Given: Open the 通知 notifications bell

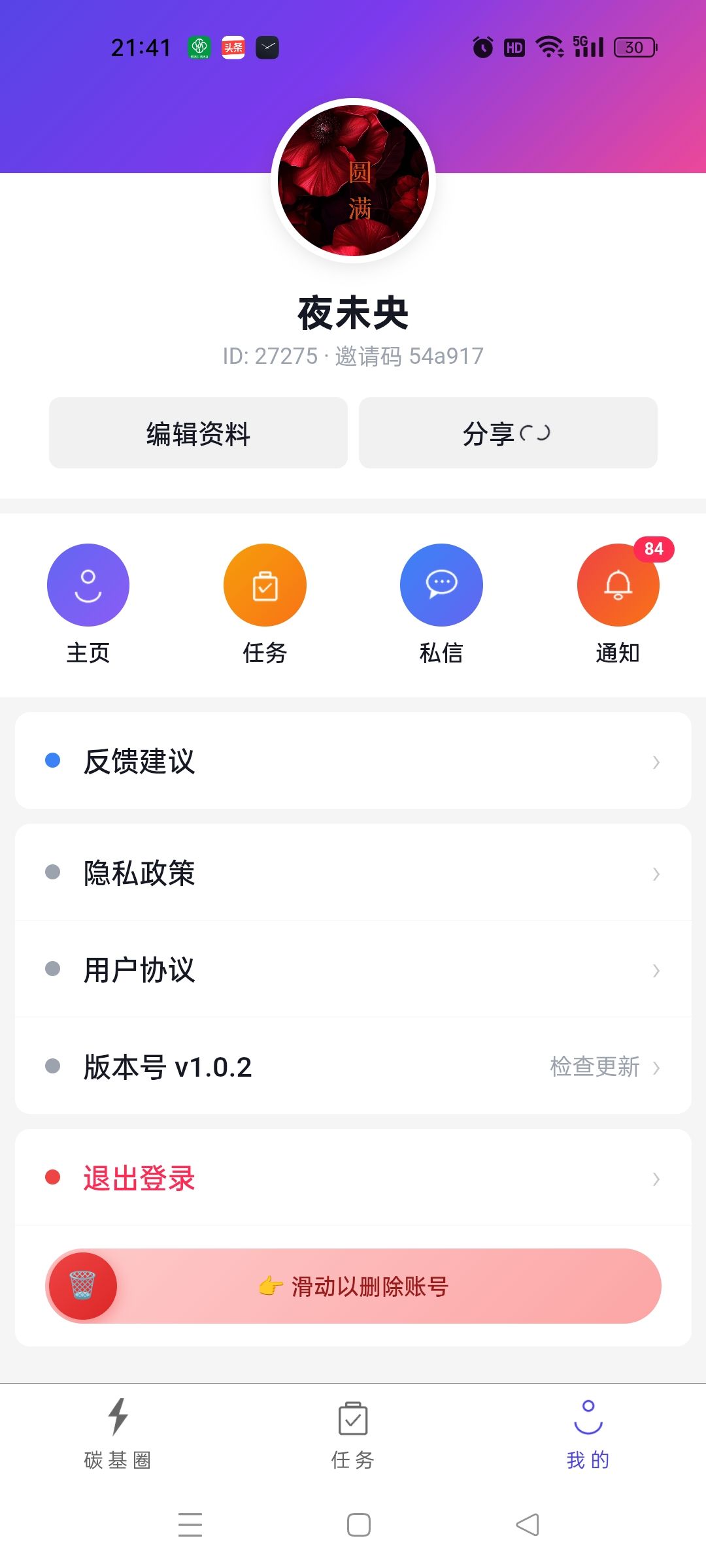Looking at the screenshot, I should [618, 585].
